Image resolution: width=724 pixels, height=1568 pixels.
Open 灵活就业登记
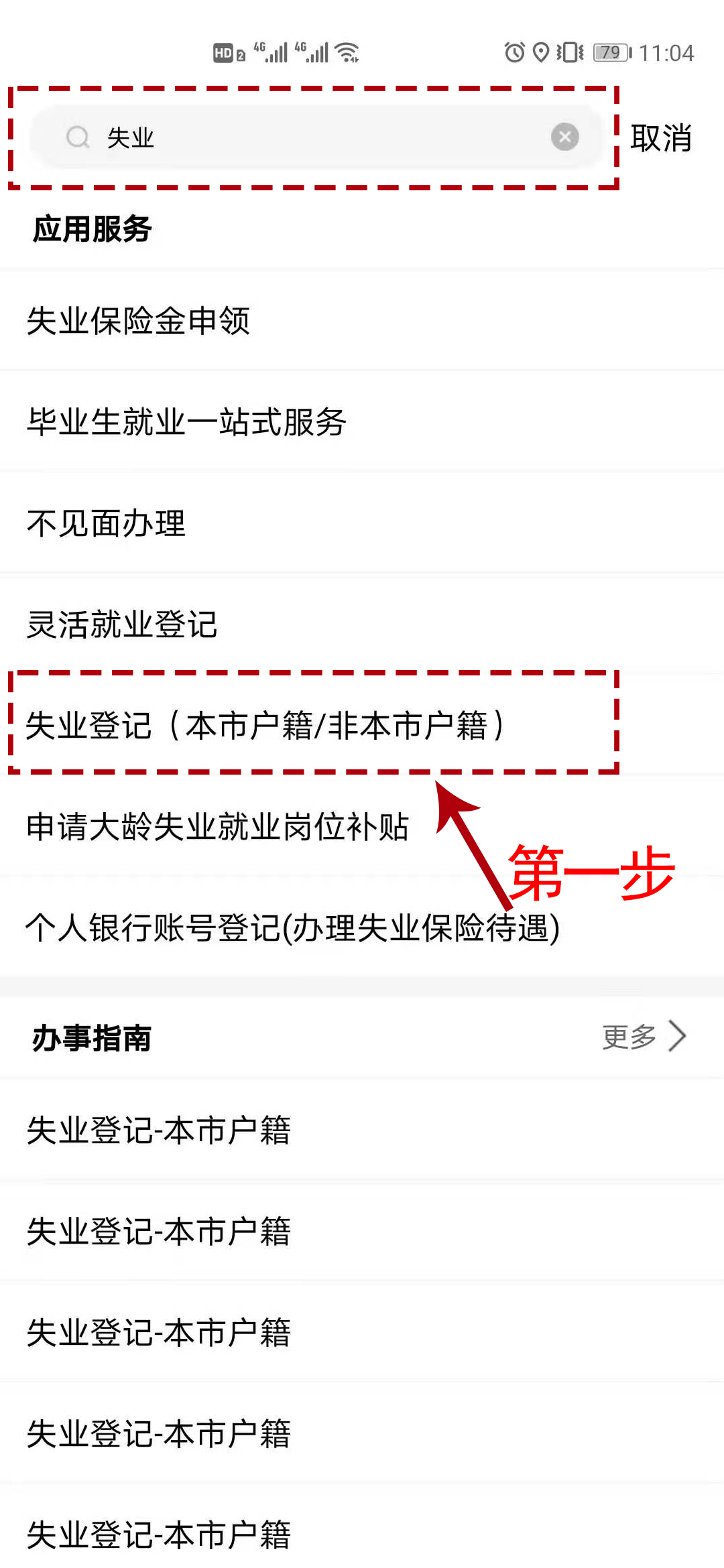362,624
